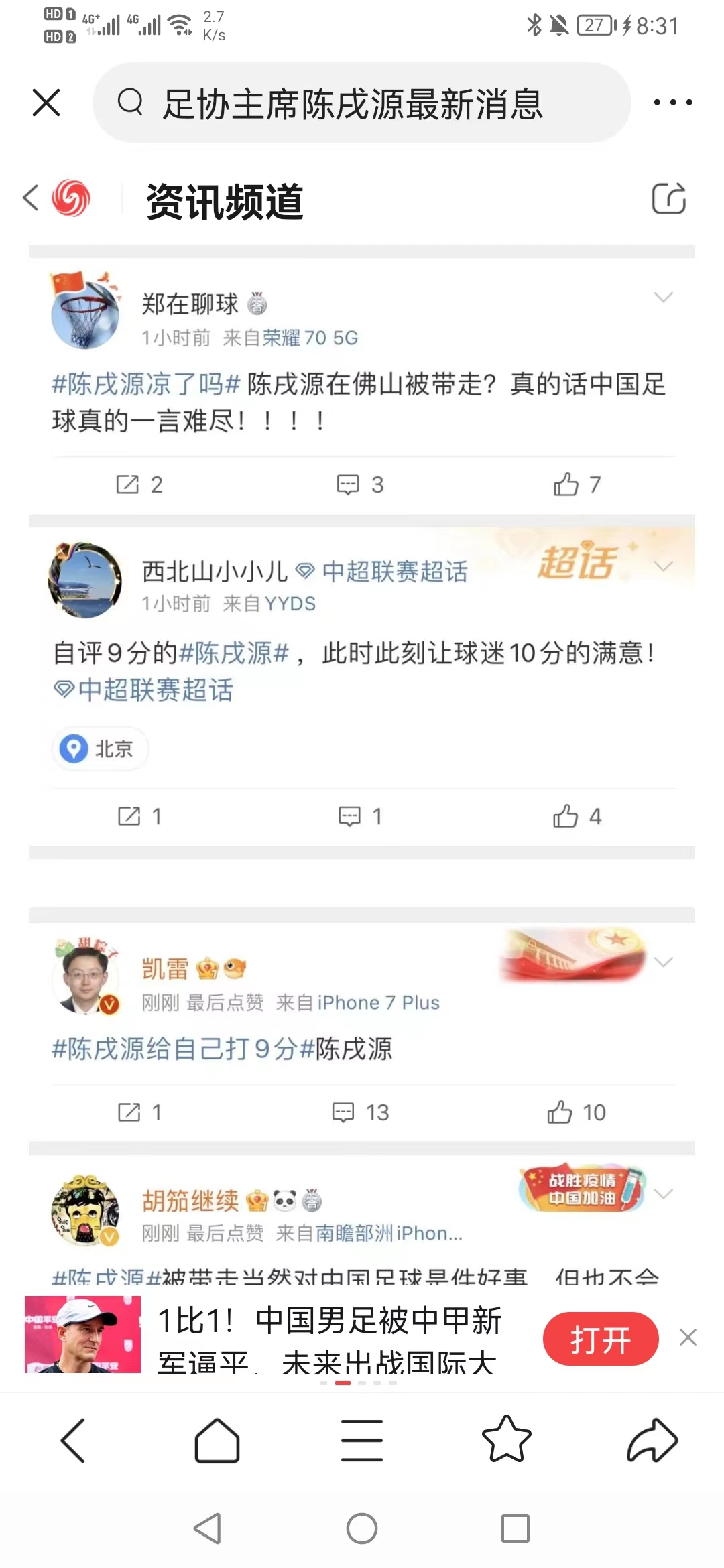Image resolution: width=724 pixels, height=1568 pixels.
Task: Open options chevron on 胡笳继续's post
Action: (x=664, y=1193)
